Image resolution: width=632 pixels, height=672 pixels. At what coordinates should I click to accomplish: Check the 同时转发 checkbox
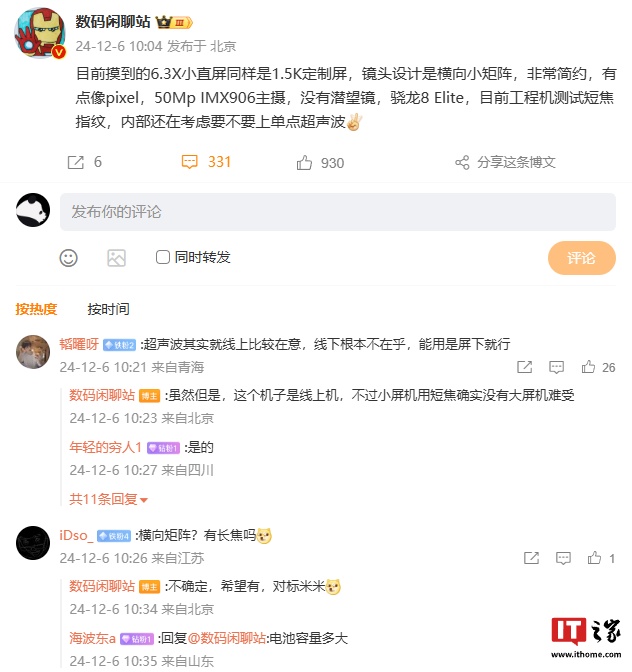[x=163, y=257]
